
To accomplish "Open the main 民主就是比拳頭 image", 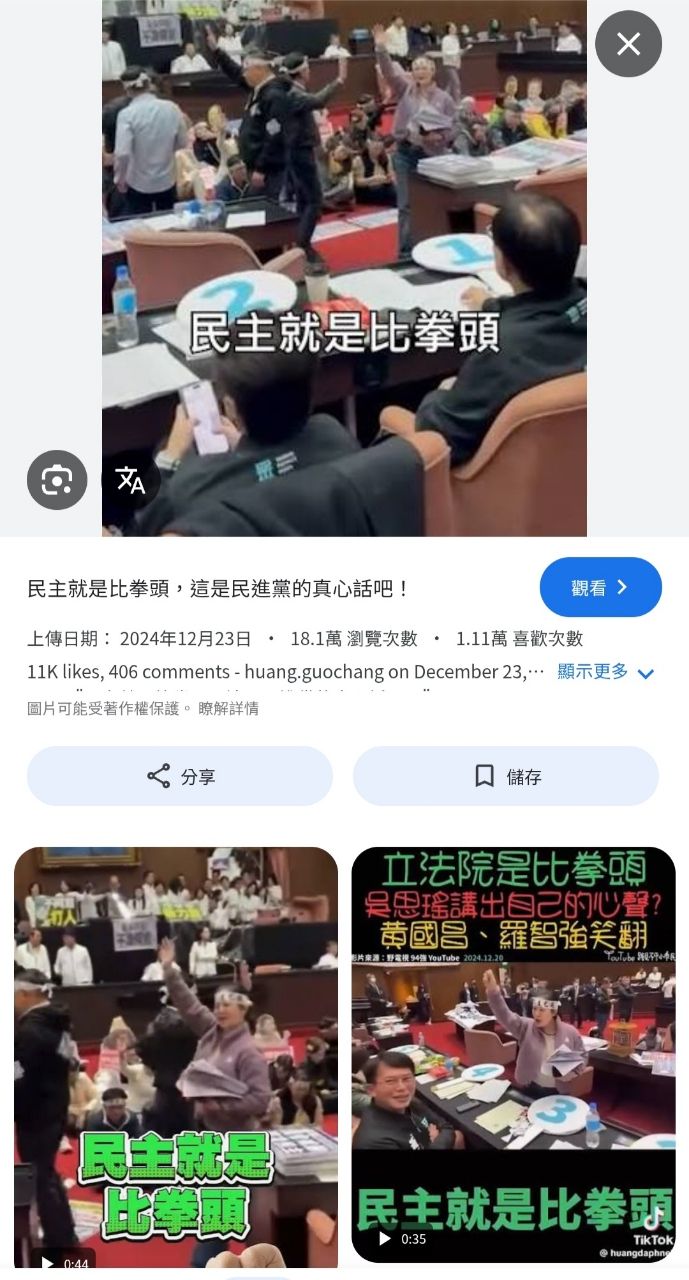I will click(344, 268).
